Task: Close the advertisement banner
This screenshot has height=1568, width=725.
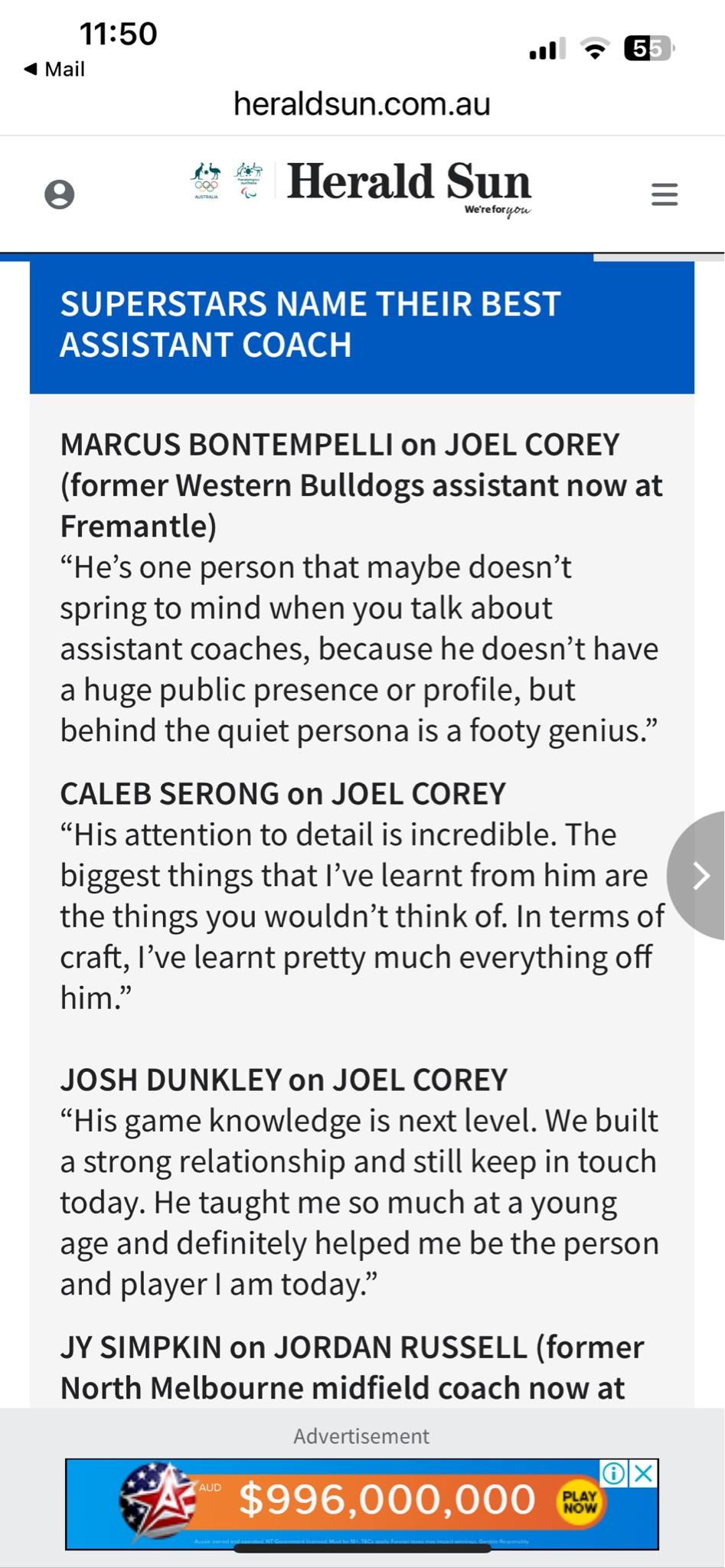Action: 645,1473
